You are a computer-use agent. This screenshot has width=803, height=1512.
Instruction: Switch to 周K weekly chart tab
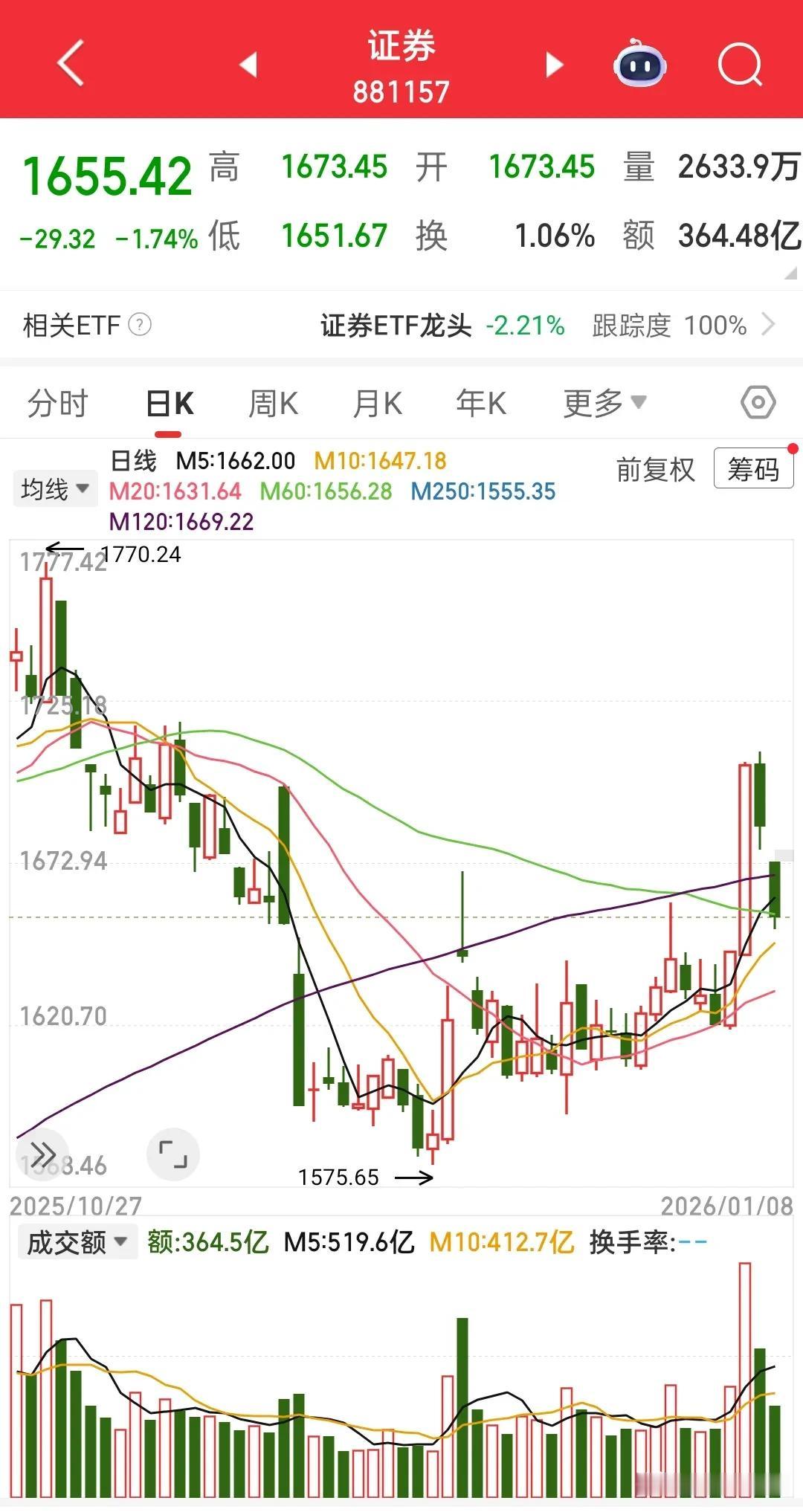coord(273,401)
